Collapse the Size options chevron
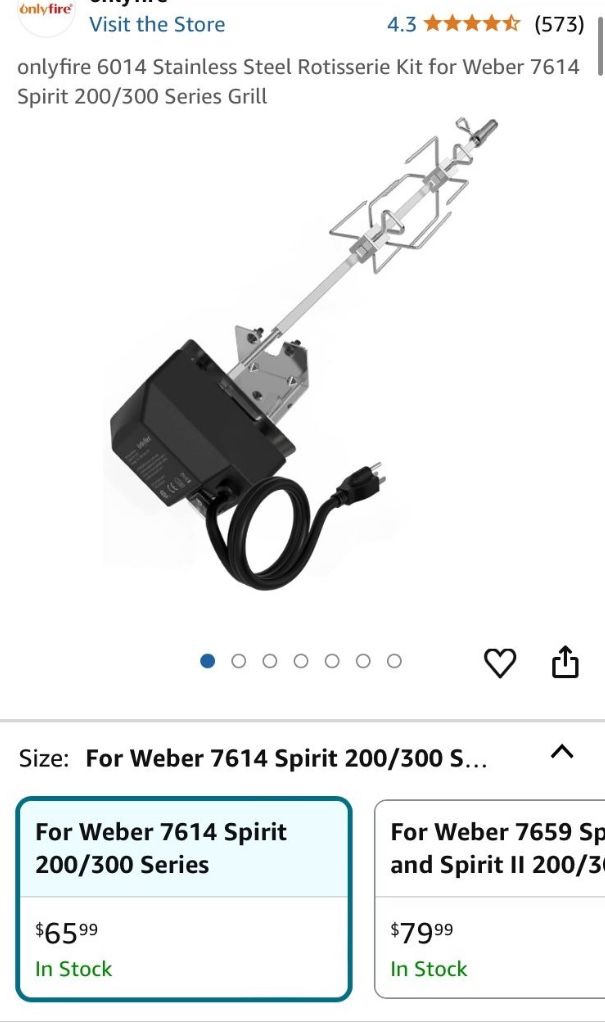 (x=562, y=752)
